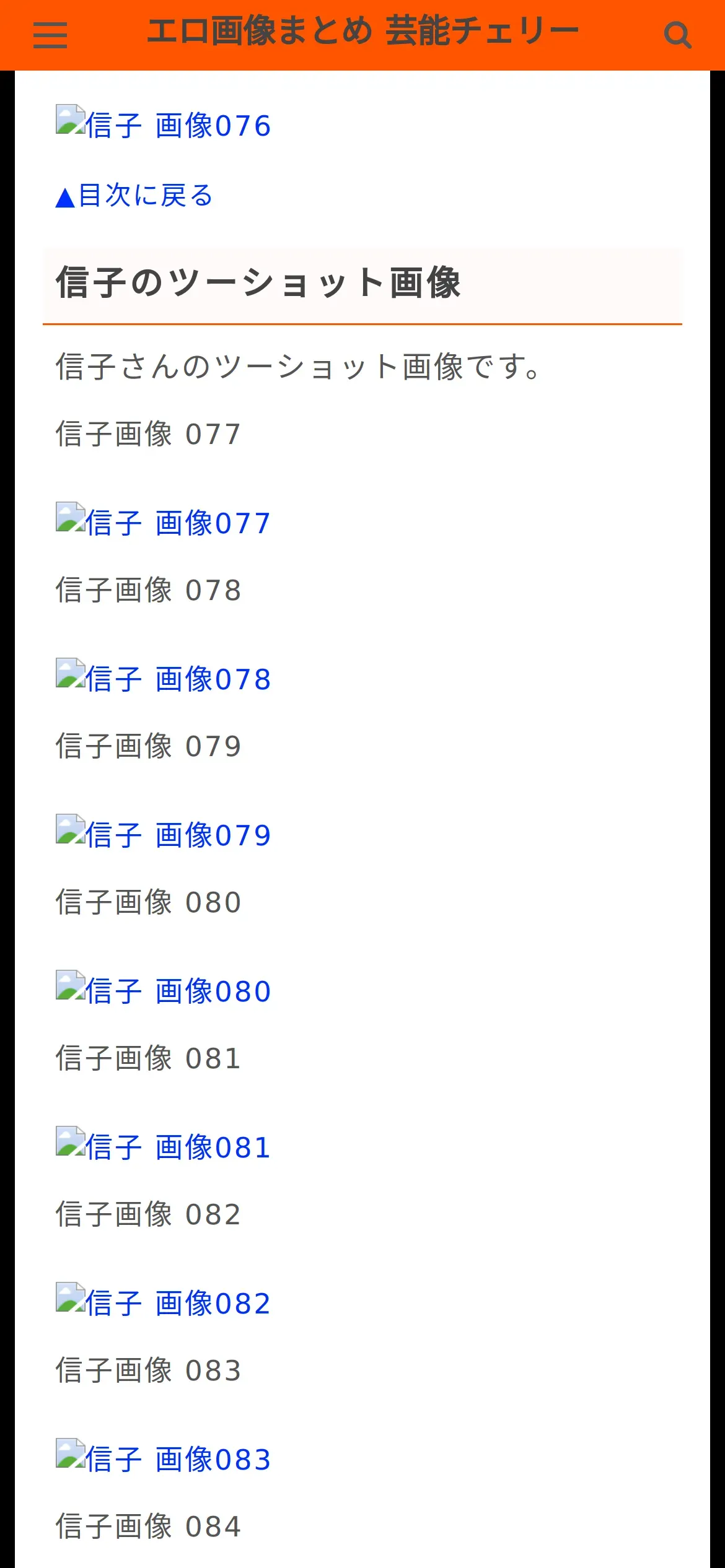Open image link 信子 画像083
This screenshot has width=725, height=1568.
pyautogui.click(x=164, y=1459)
